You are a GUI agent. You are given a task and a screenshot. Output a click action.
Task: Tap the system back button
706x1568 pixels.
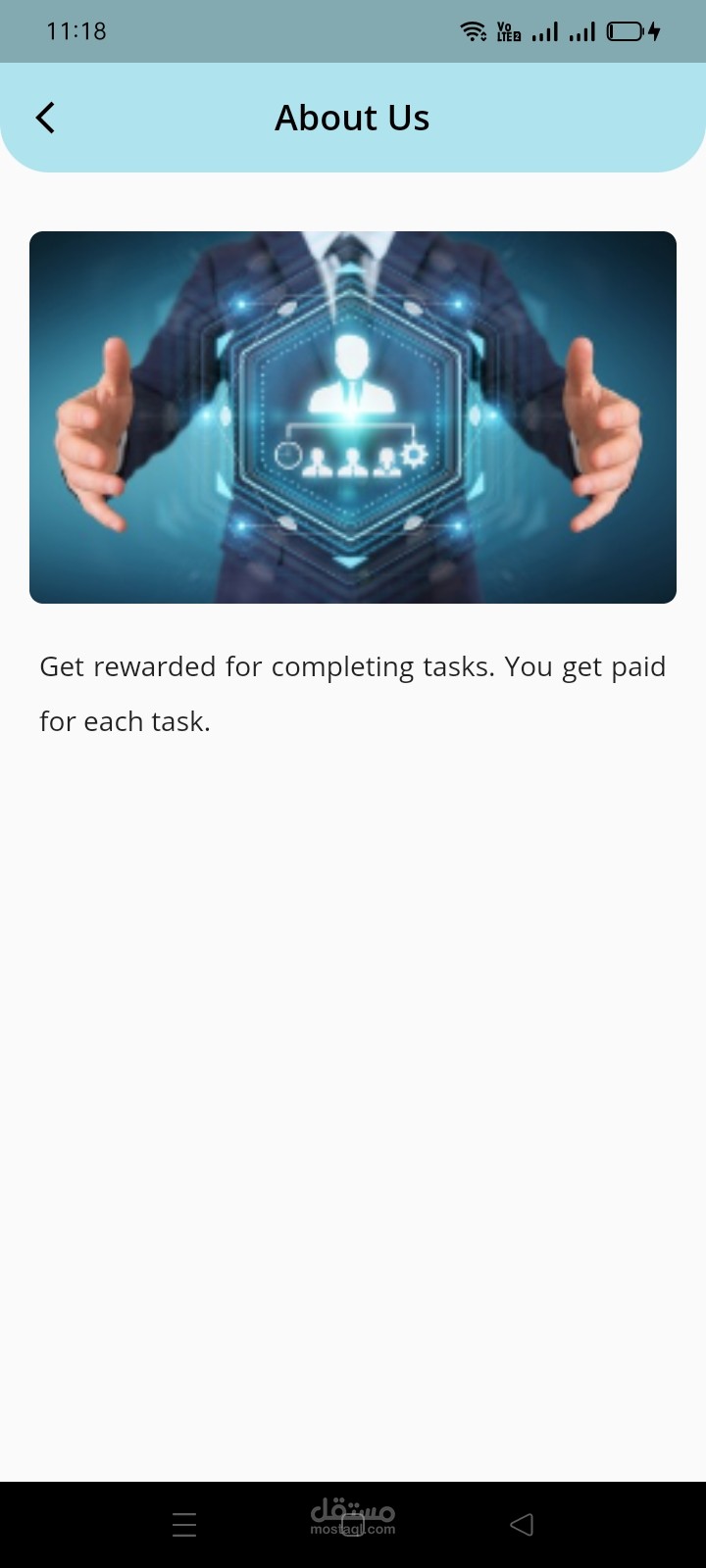click(x=522, y=1524)
